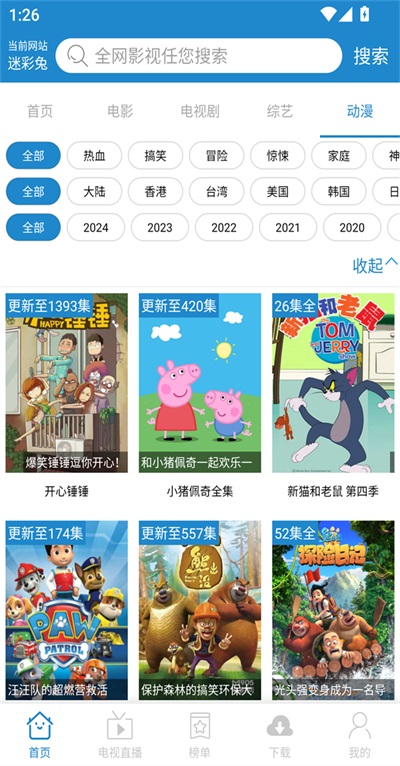Screen dimensions: 400x766
Task: Filter by 搞笑 genre
Action: [155, 156]
